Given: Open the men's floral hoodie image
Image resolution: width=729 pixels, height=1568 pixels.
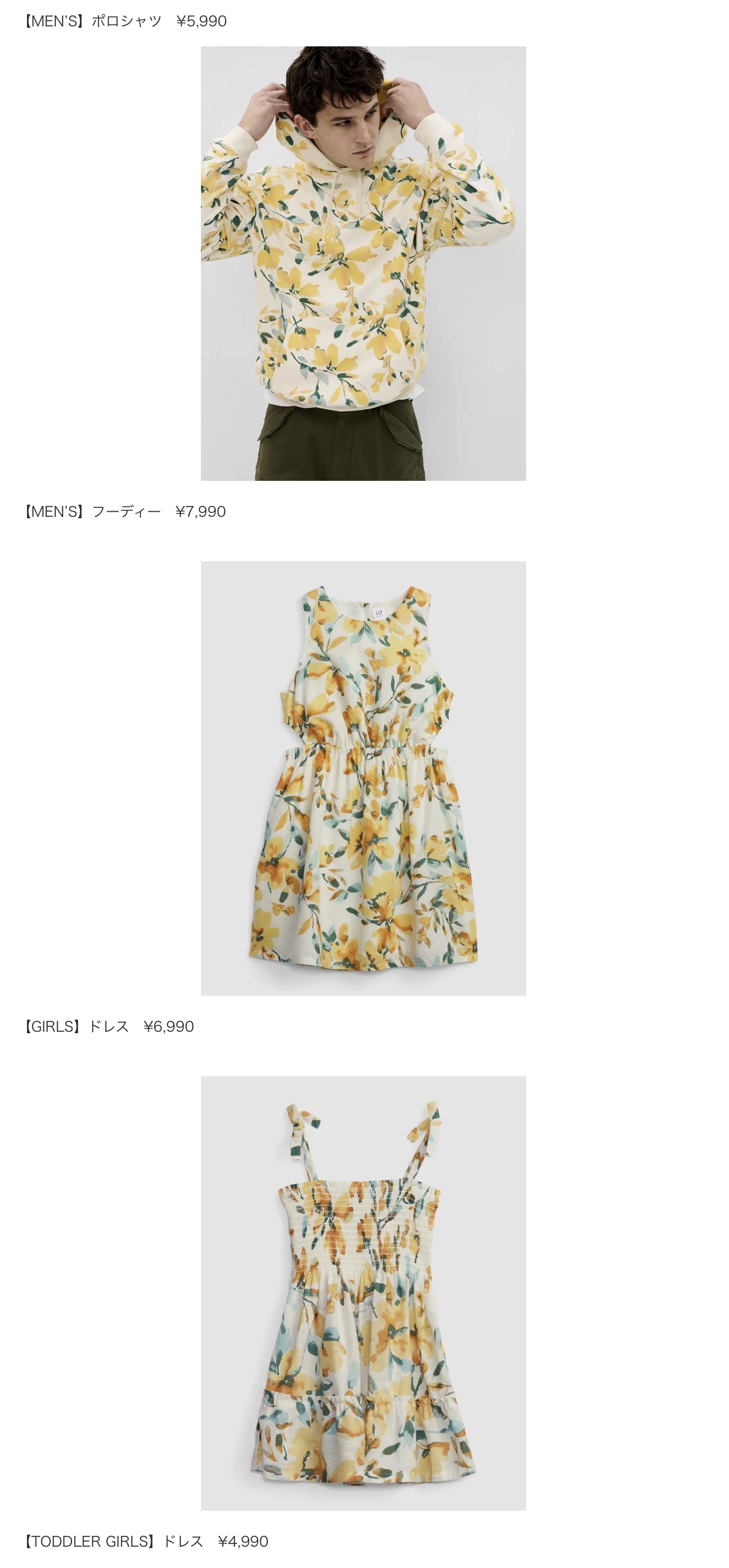Looking at the screenshot, I should tap(363, 263).
